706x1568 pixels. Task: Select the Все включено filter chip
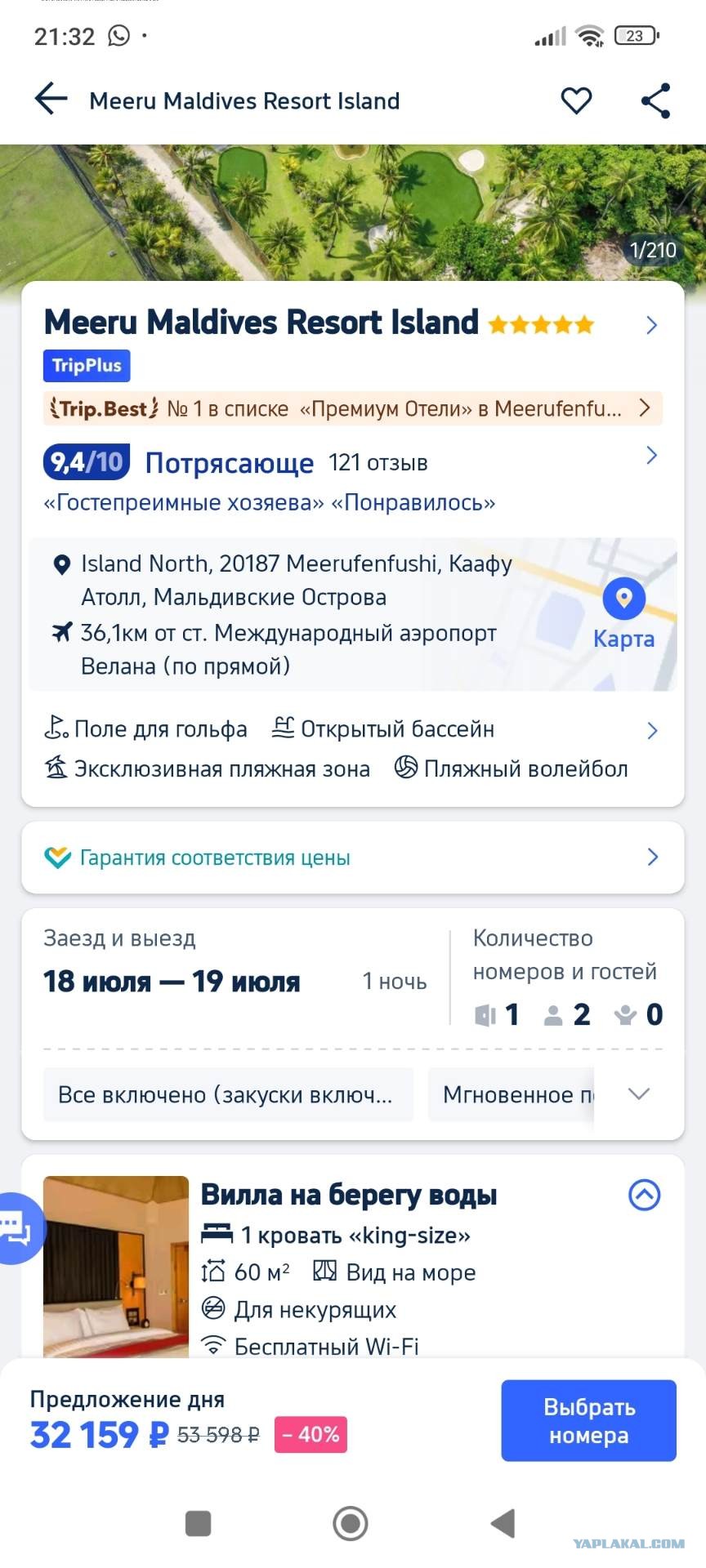pyautogui.click(x=227, y=1094)
